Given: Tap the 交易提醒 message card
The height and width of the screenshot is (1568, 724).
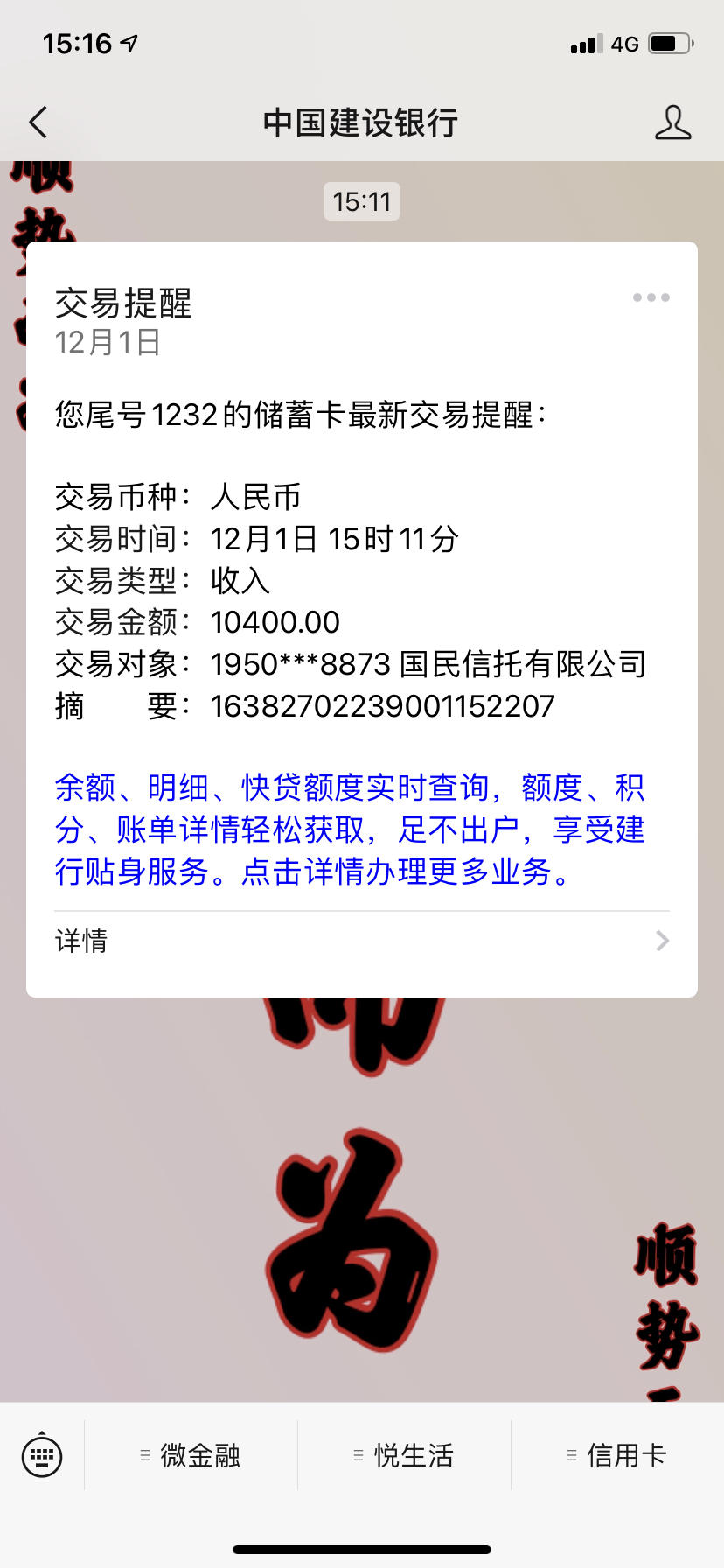Looking at the screenshot, I should pos(362,612).
